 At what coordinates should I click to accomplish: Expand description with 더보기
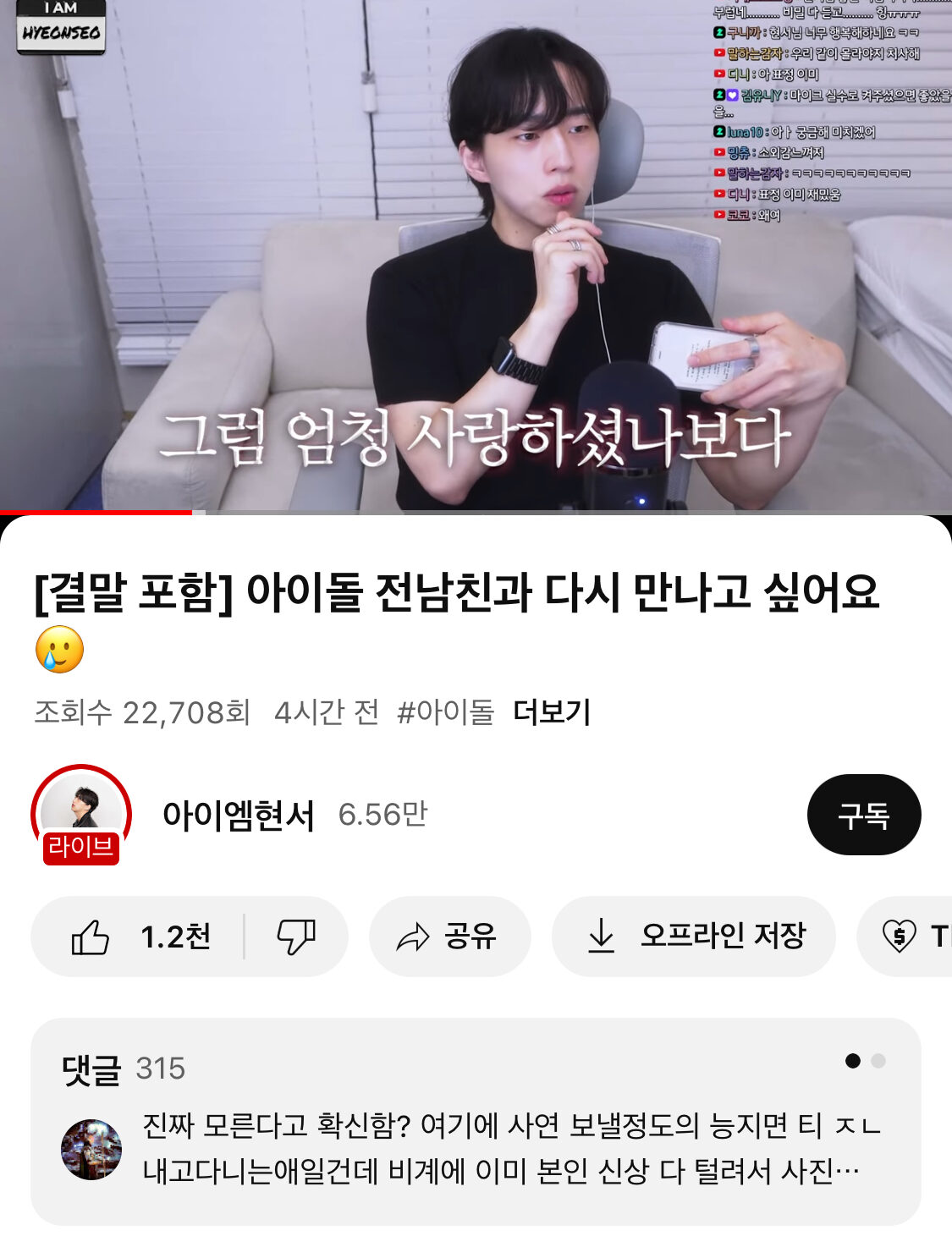[552, 712]
